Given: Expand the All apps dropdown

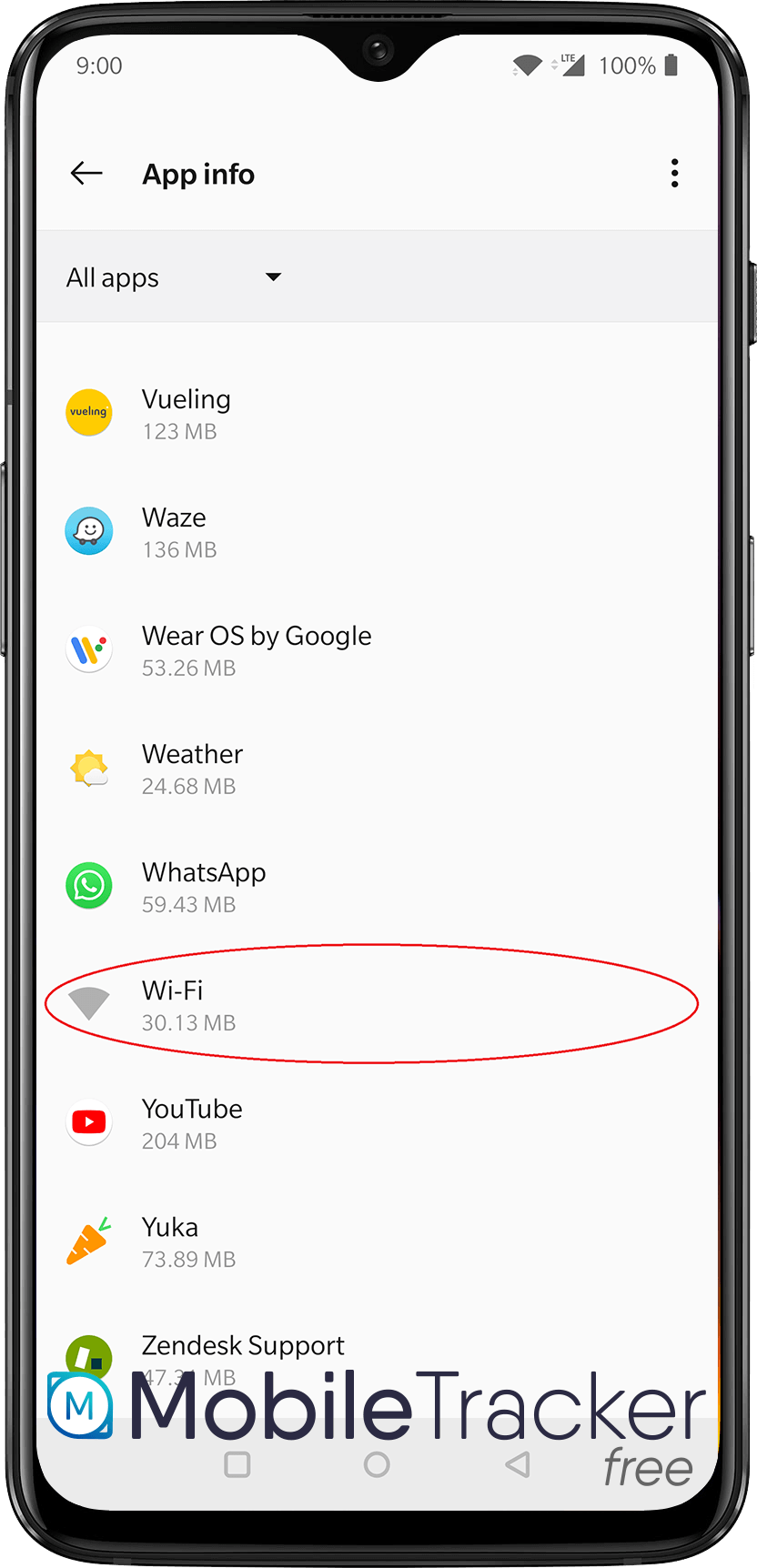Looking at the screenshot, I should [x=173, y=277].
